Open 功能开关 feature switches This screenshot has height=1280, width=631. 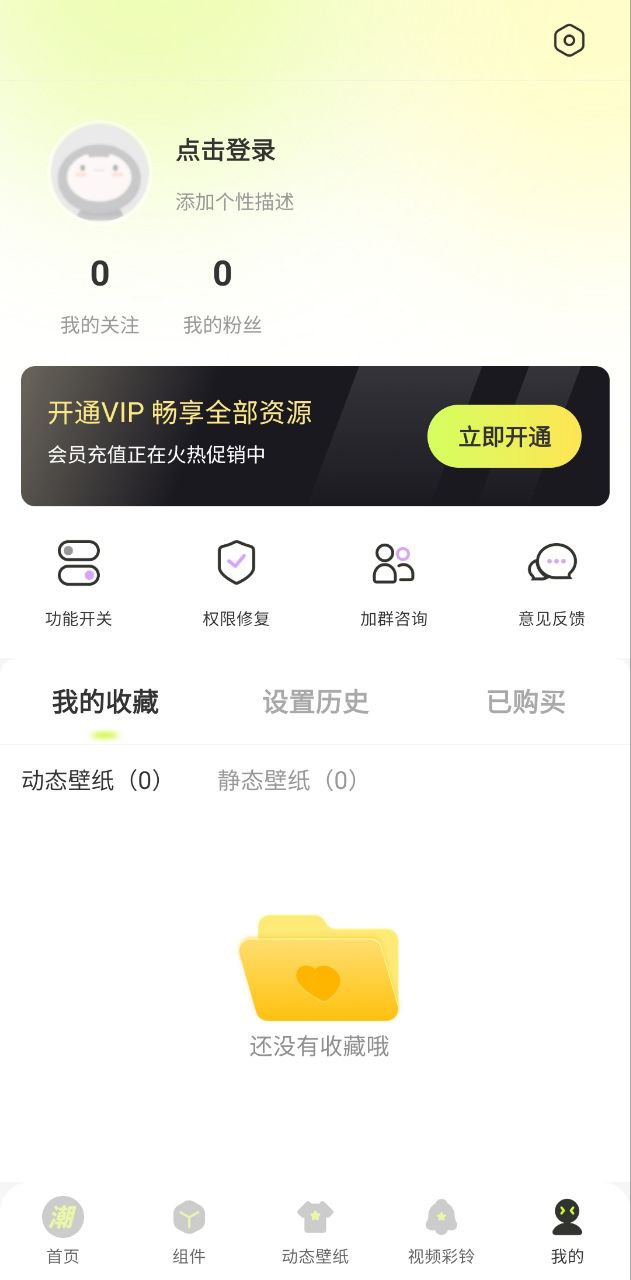coord(79,583)
